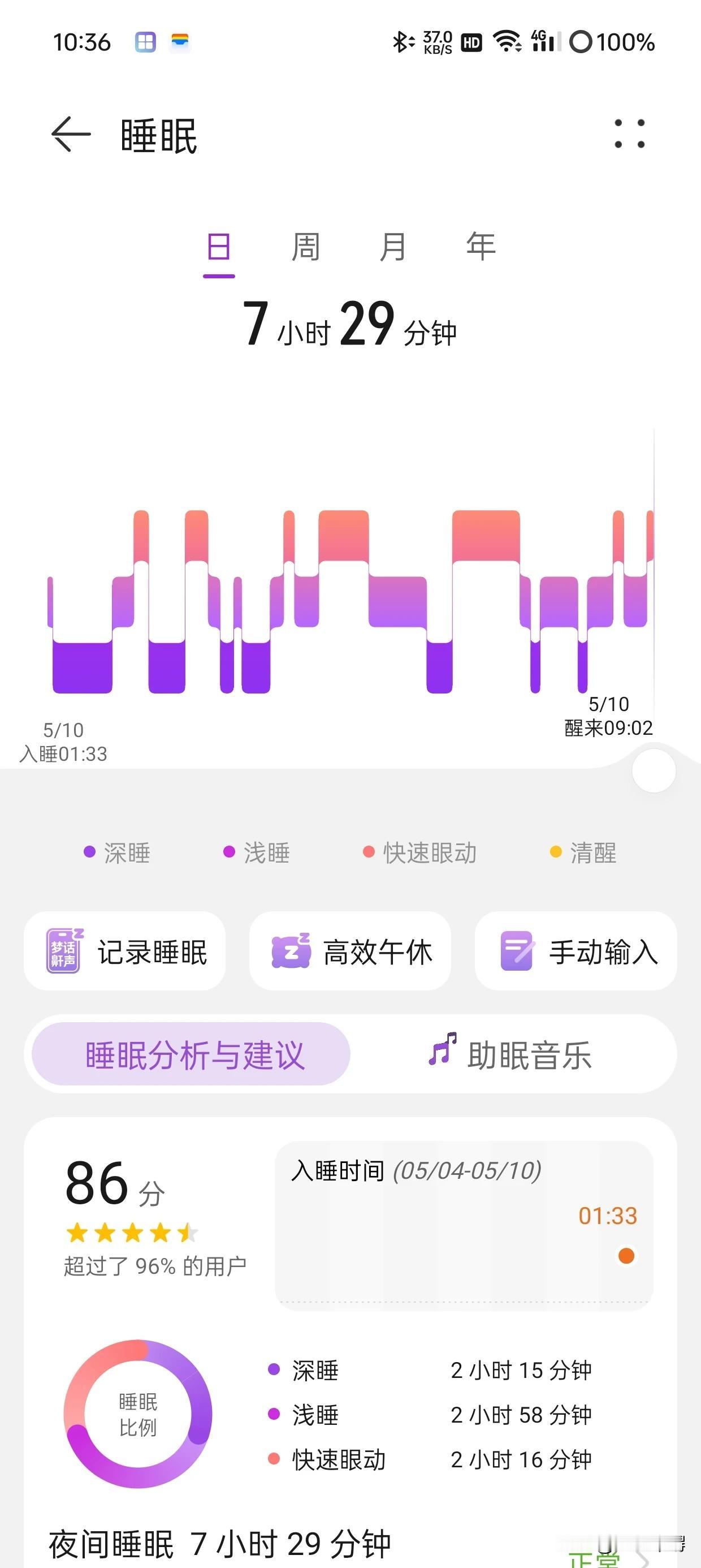Image resolution: width=701 pixels, height=1568 pixels.
Task: Switch to the 月 view
Action: click(392, 247)
